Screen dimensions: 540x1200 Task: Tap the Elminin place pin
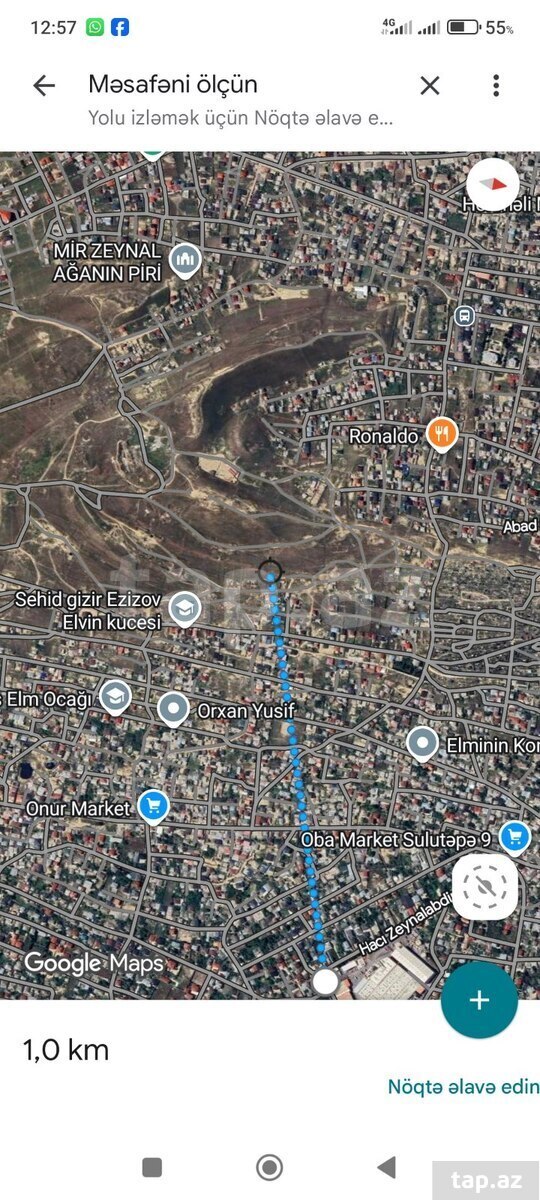423,745
